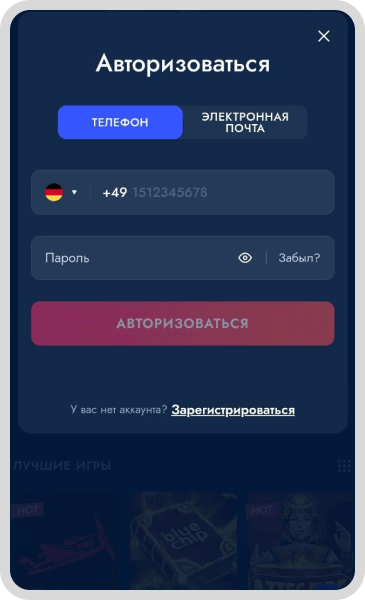Switch to the Электронная почта tab
The height and width of the screenshot is (600, 365).
click(245, 122)
